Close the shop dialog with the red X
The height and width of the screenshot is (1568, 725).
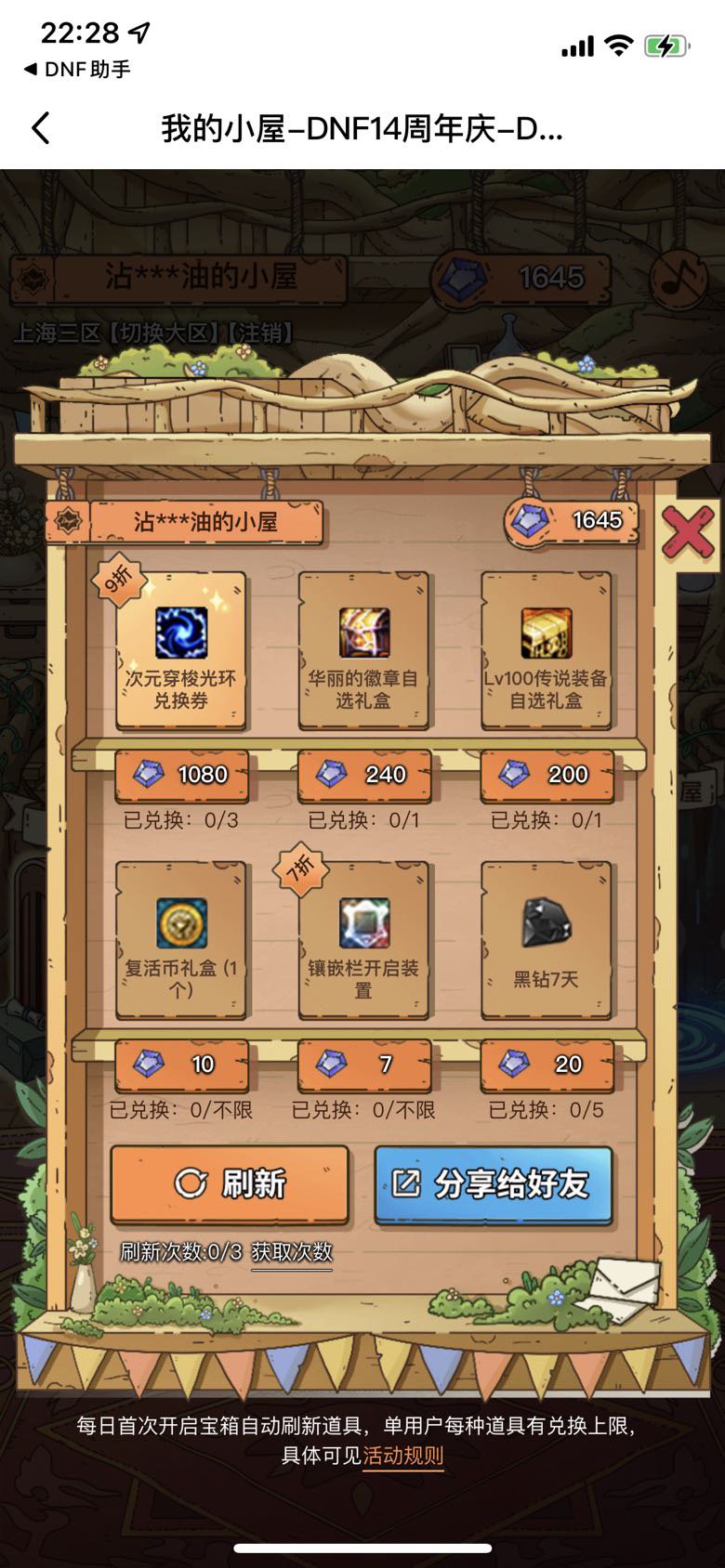tap(688, 532)
